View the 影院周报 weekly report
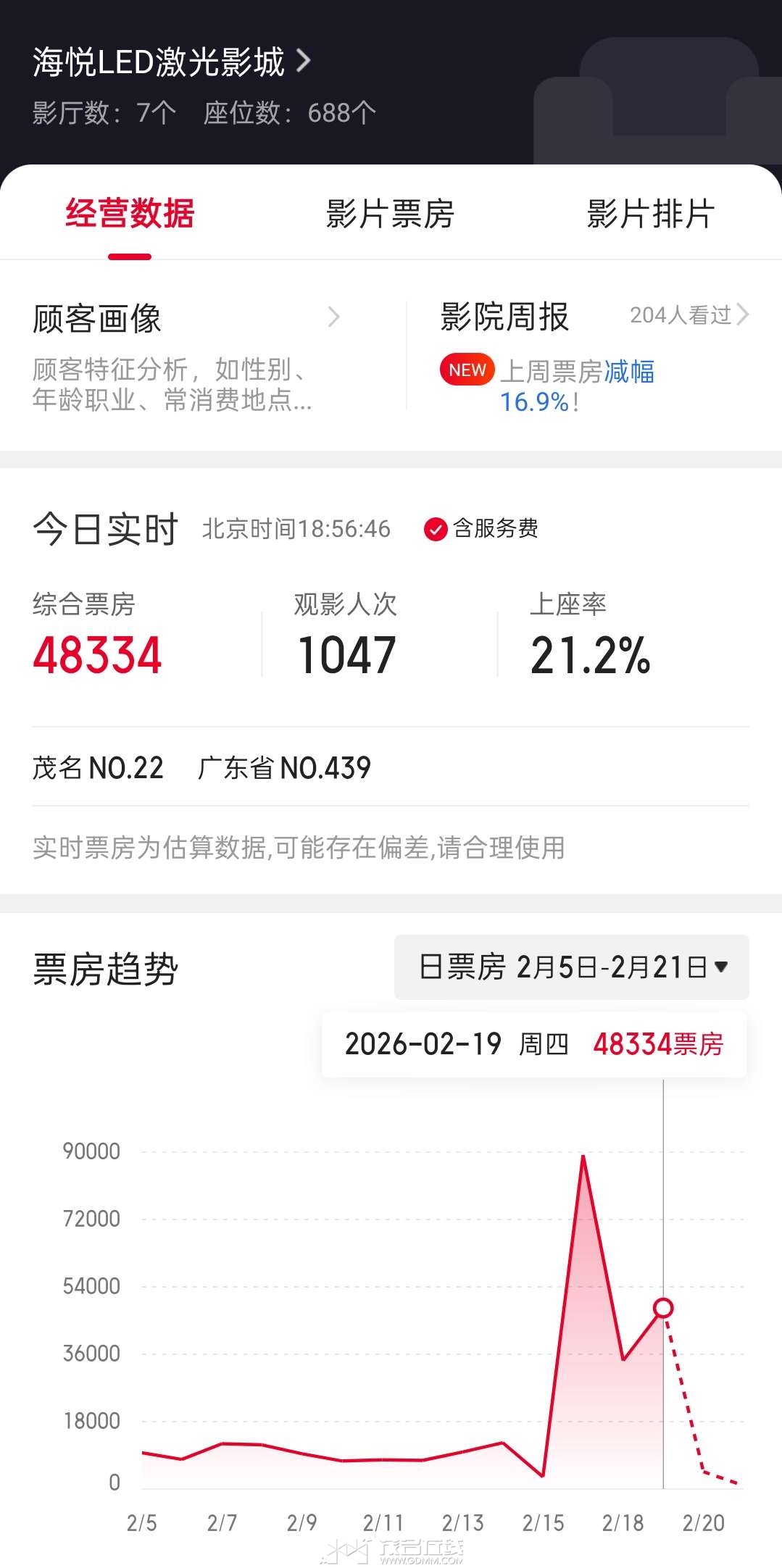This screenshot has height=1568, width=782. point(594,355)
